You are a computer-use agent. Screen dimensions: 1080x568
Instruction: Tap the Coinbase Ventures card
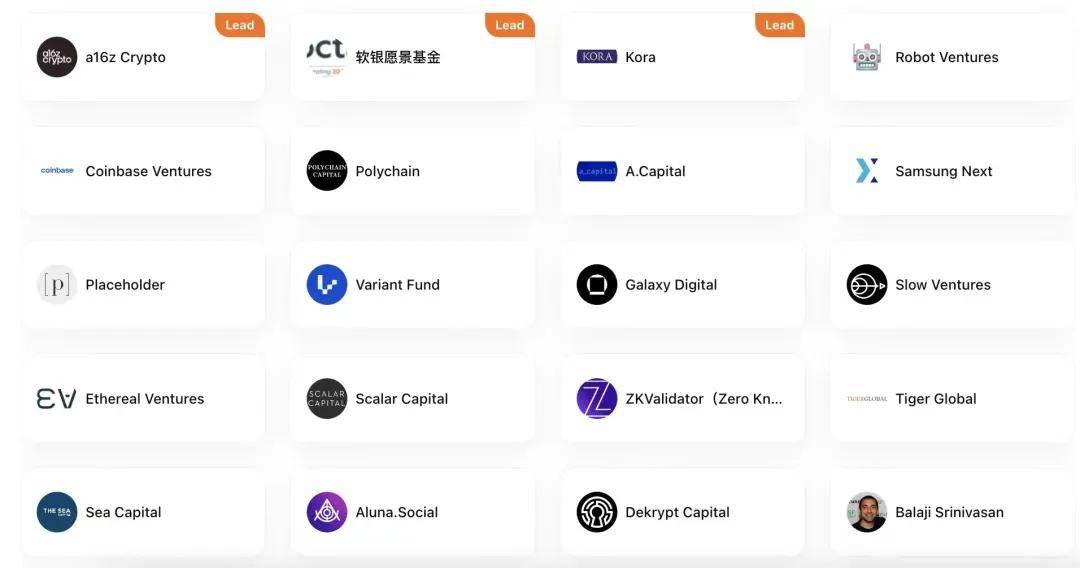tap(142, 171)
